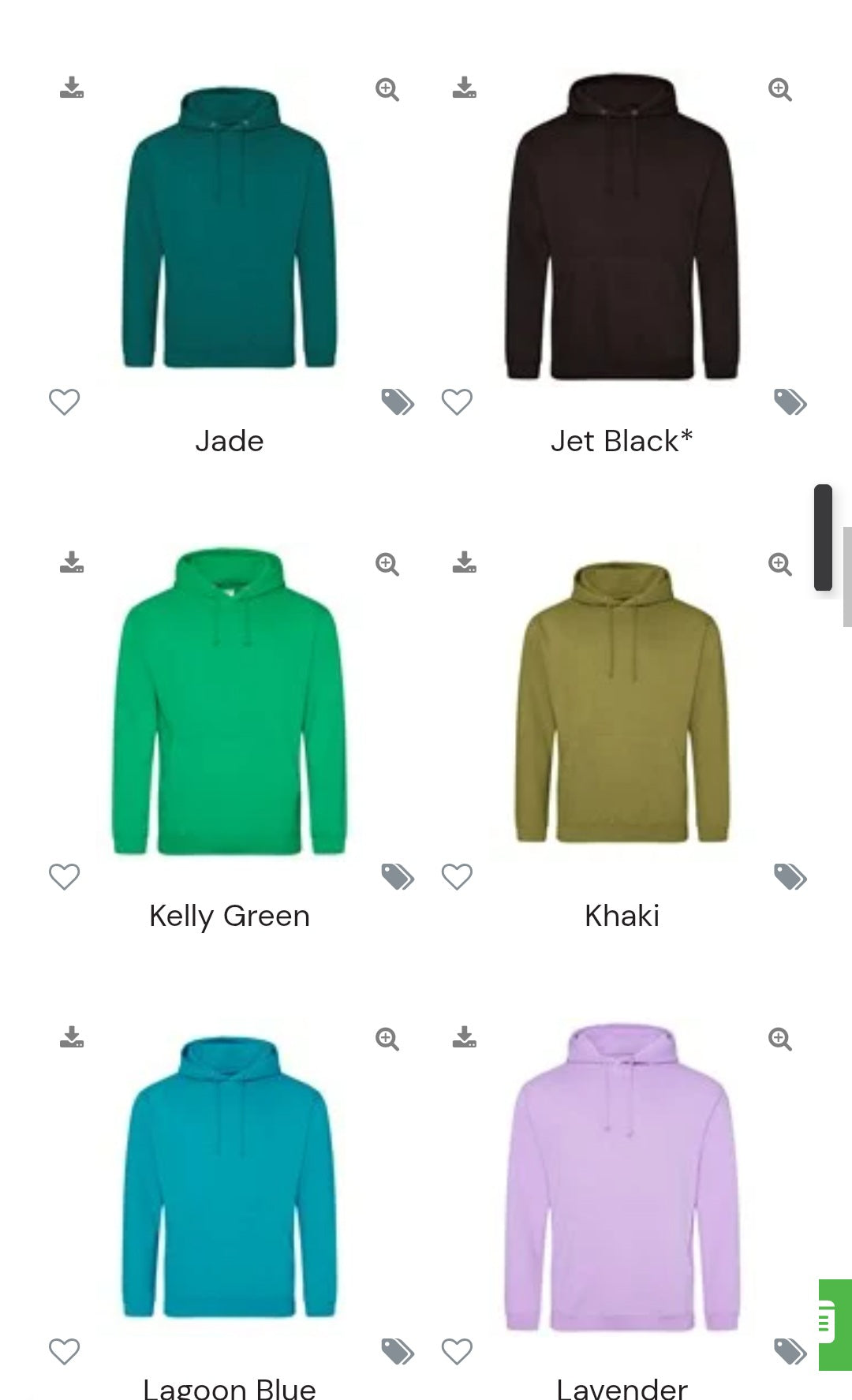This screenshot has width=852, height=1400.
Task: Zoom into the Khaki hoodie
Action: click(x=781, y=562)
